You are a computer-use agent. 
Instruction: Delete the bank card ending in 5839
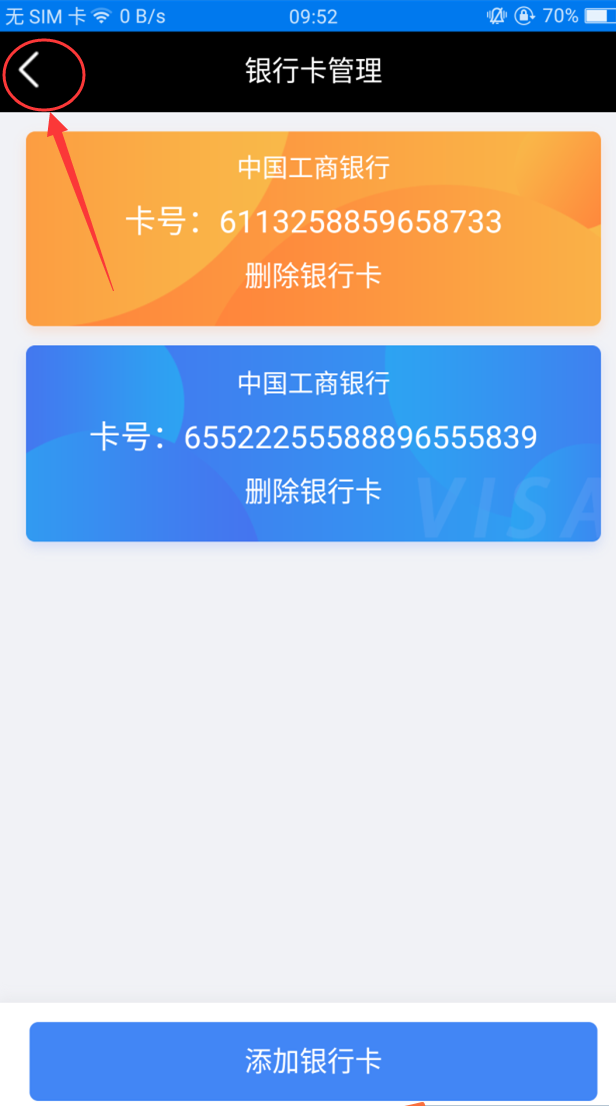point(313,491)
